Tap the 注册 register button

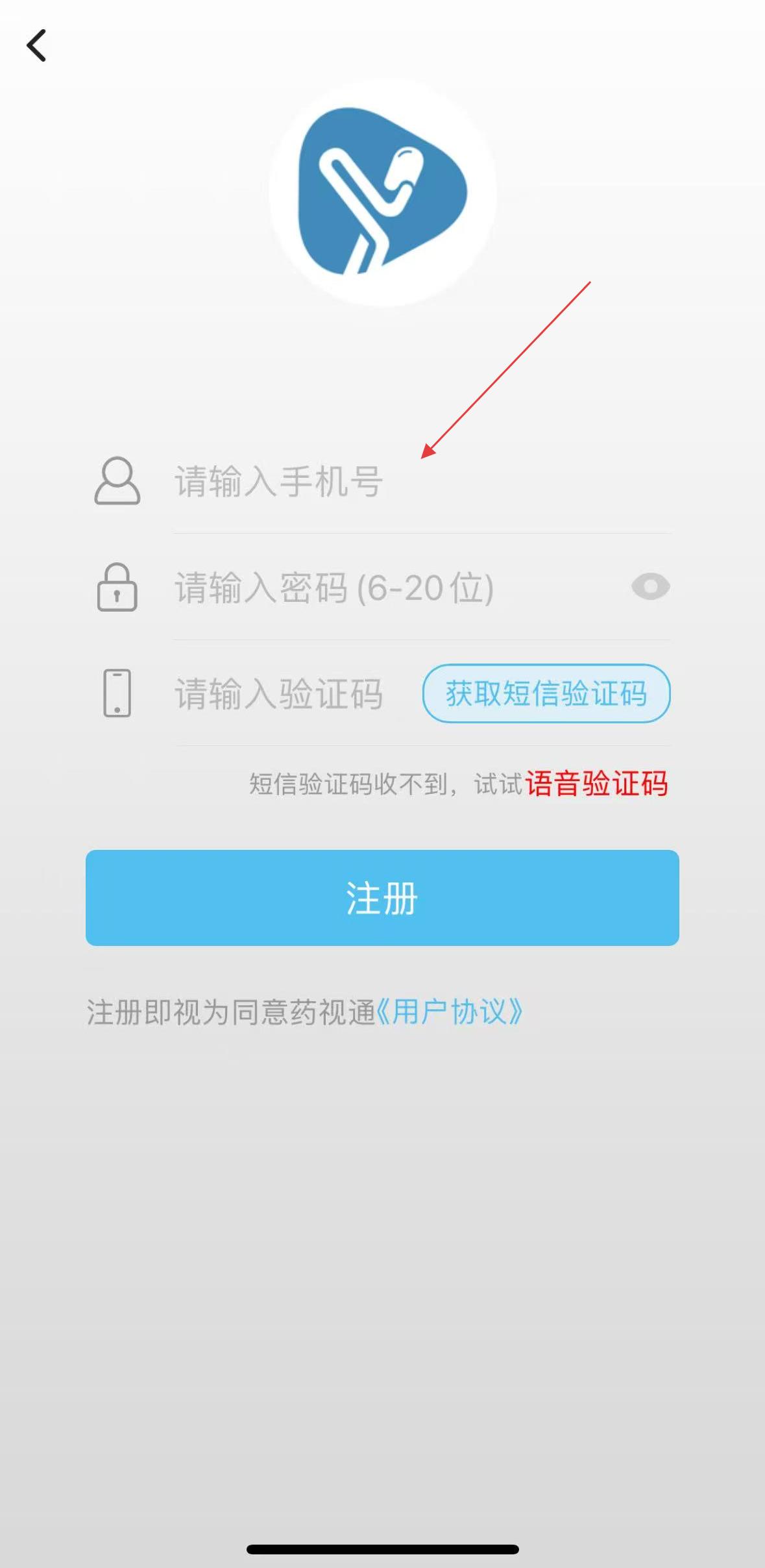(382, 898)
